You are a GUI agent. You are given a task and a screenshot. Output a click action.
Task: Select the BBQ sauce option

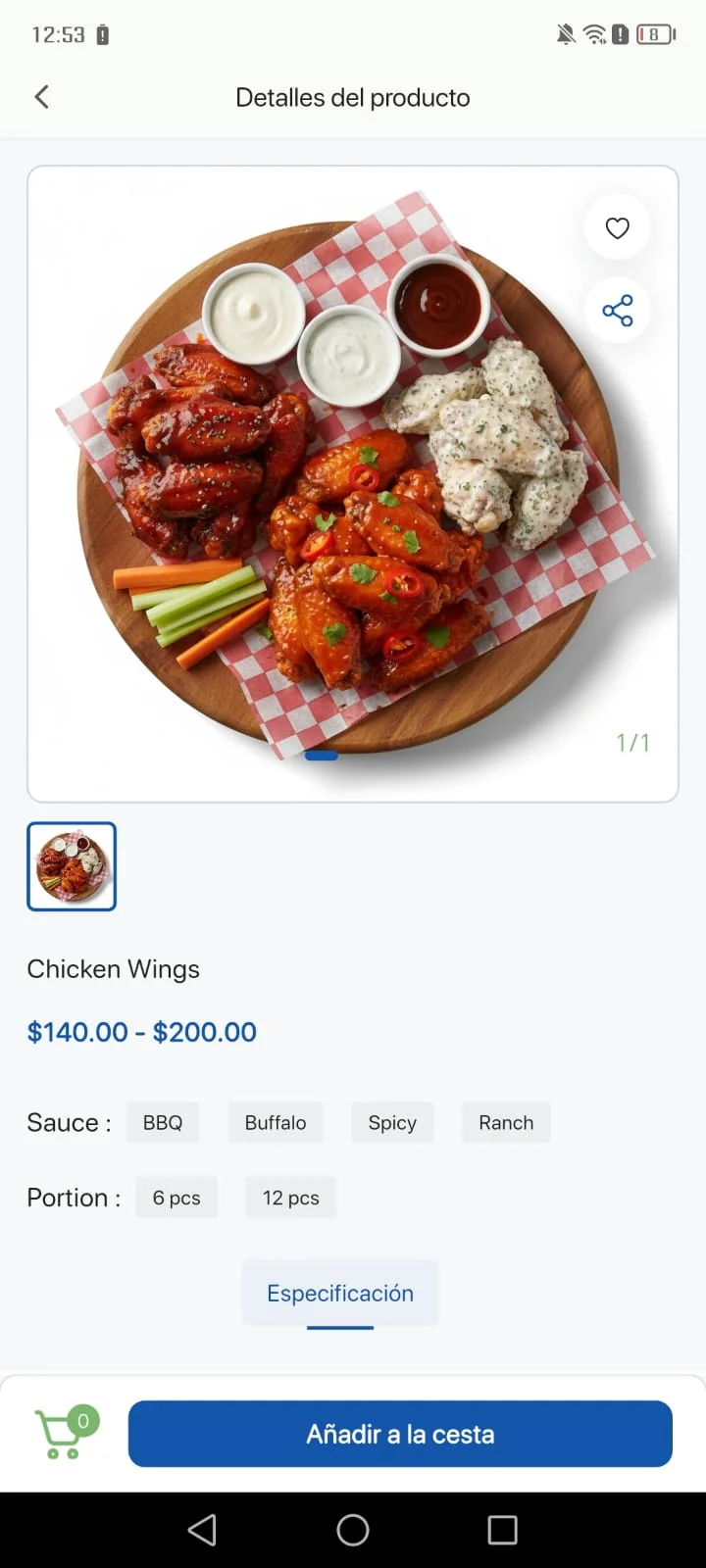tap(163, 1123)
